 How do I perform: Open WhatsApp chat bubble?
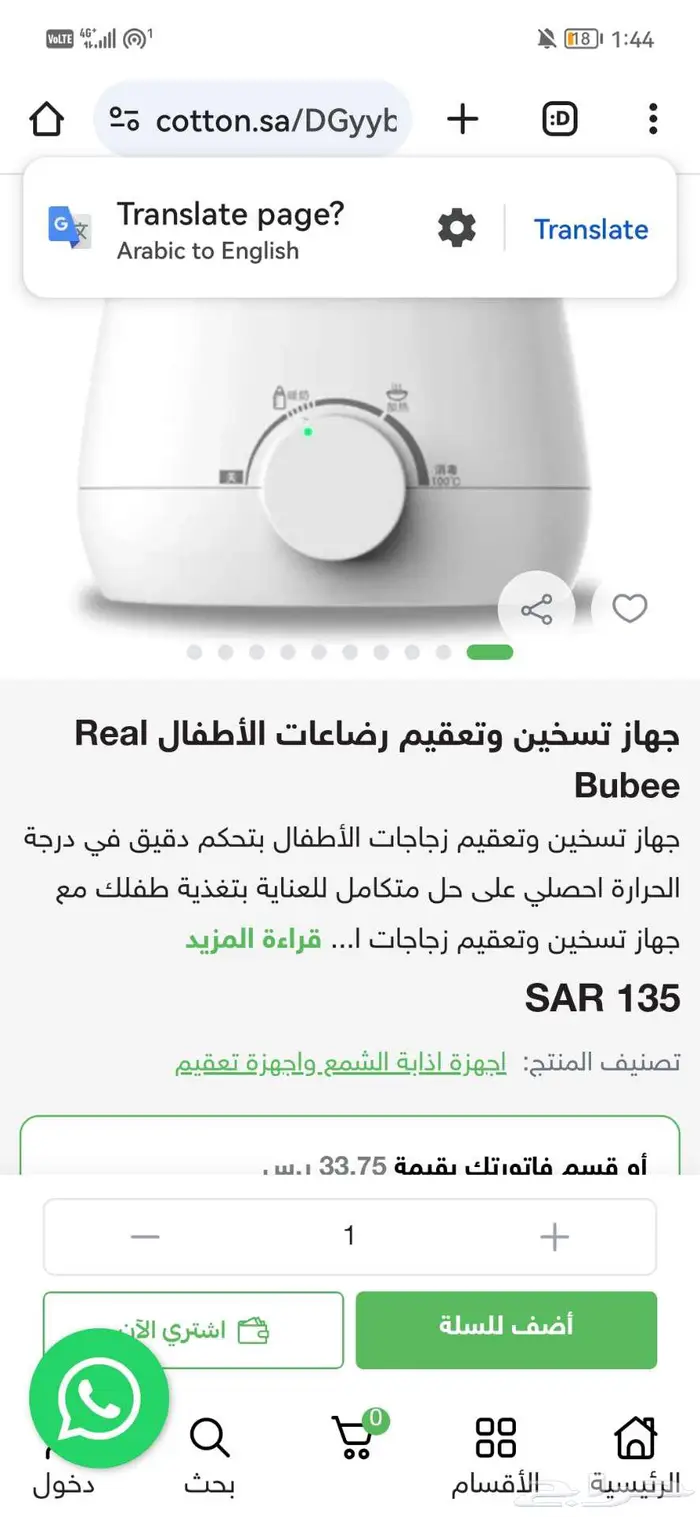tap(85, 1398)
